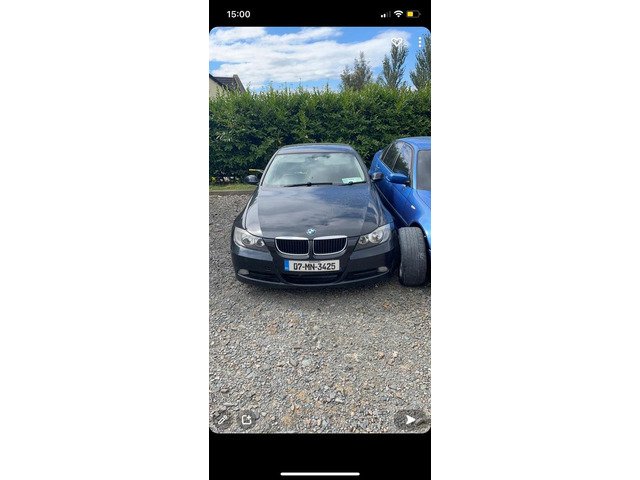Send the photo with arrow button

coord(409,420)
